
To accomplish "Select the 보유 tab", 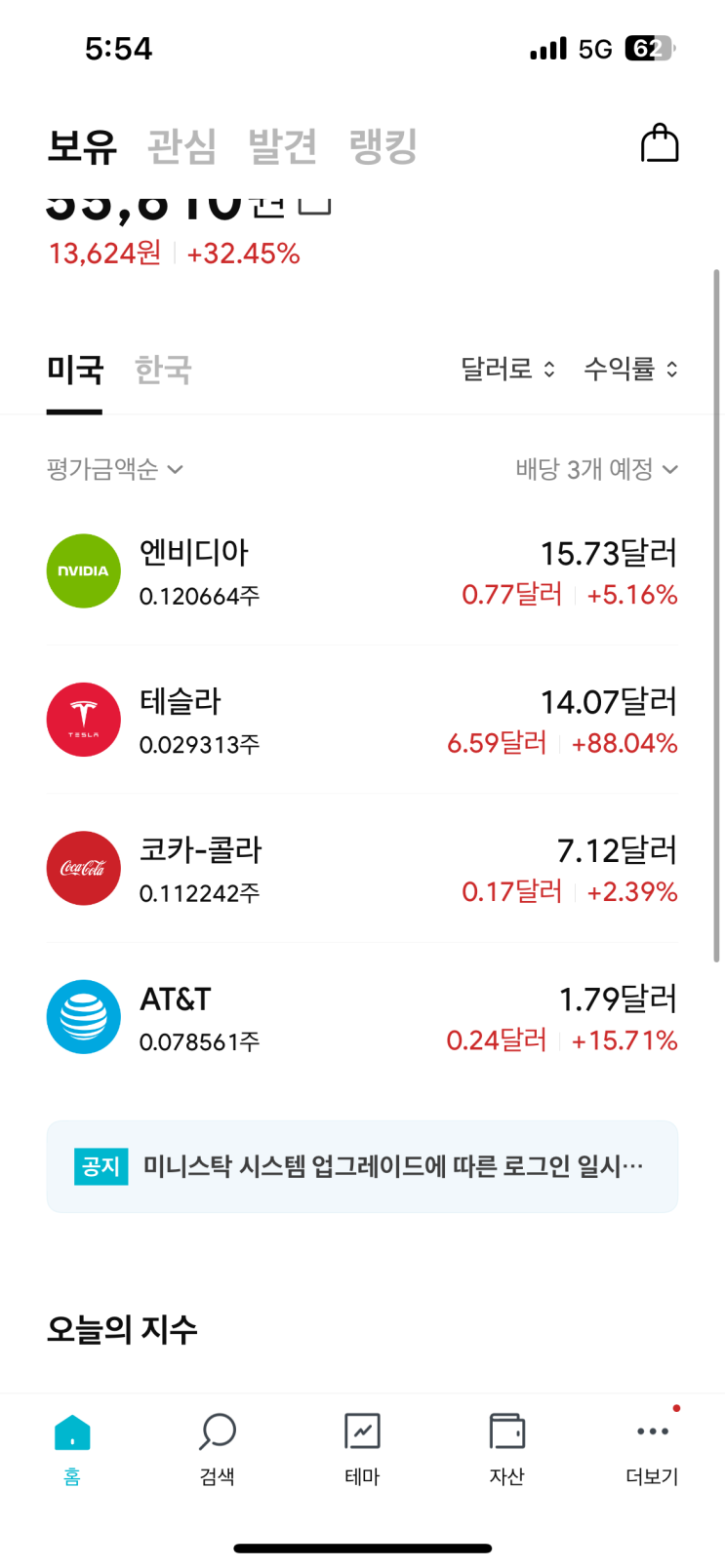I will (x=82, y=146).
